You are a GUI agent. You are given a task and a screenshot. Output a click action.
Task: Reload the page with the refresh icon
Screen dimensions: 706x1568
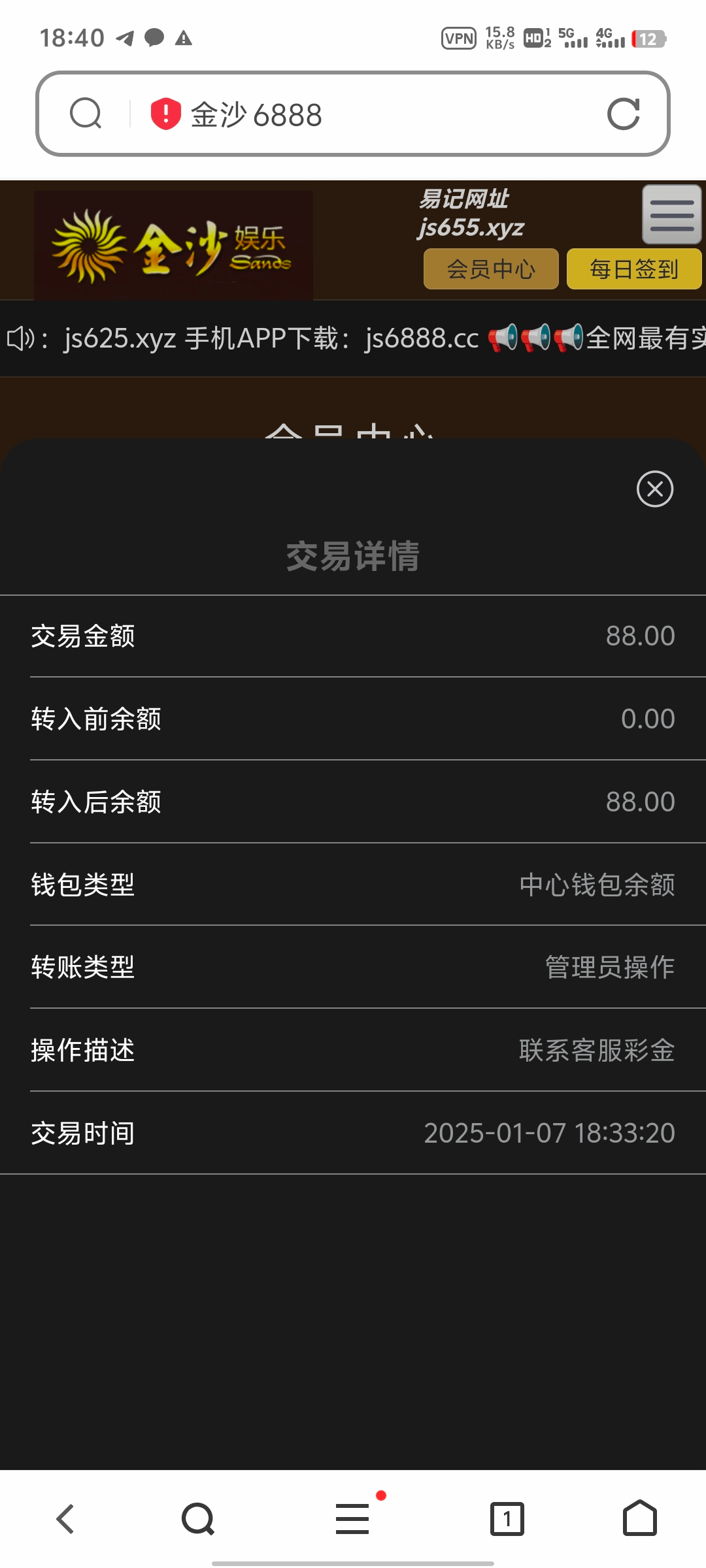(x=623, y=114)
